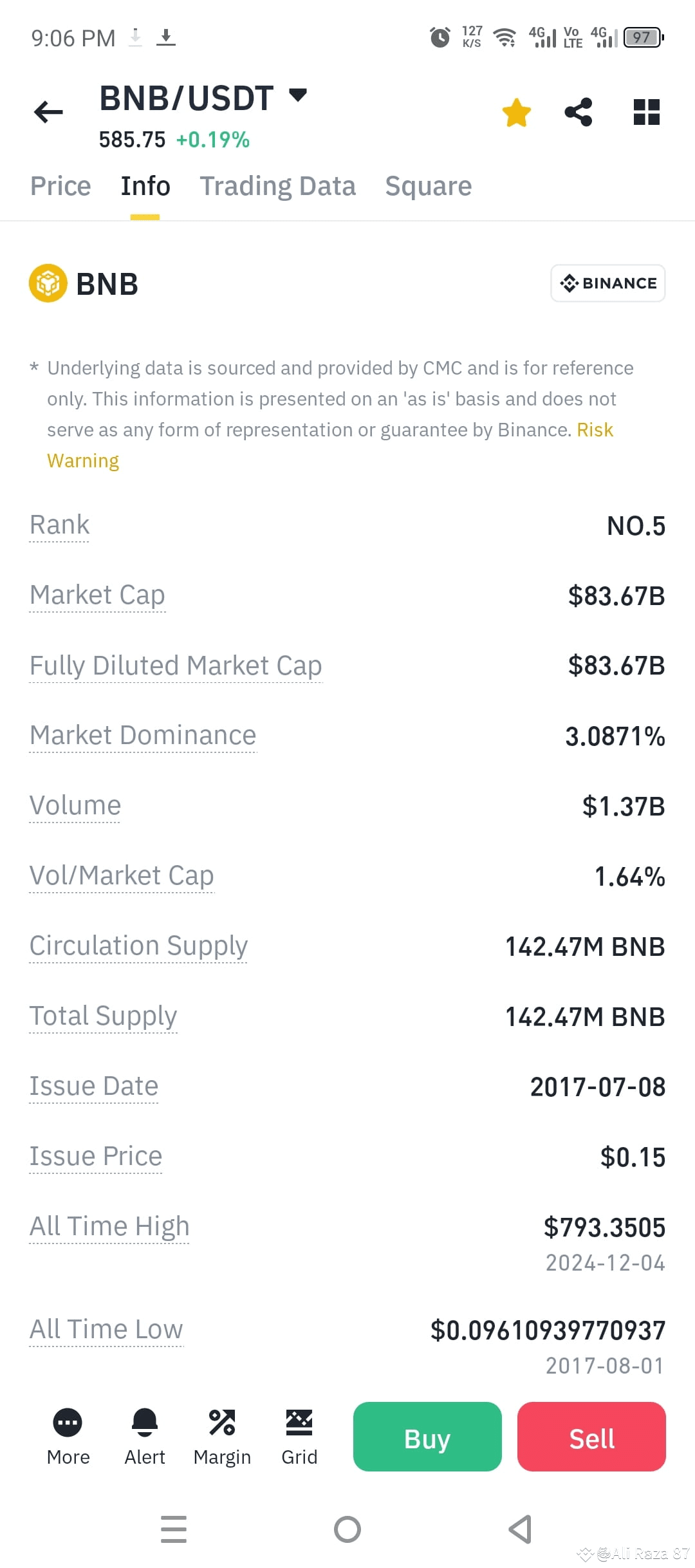
Task: Tap the Binance logo badge
Action: pyautogui.click(x=607, y=283)
